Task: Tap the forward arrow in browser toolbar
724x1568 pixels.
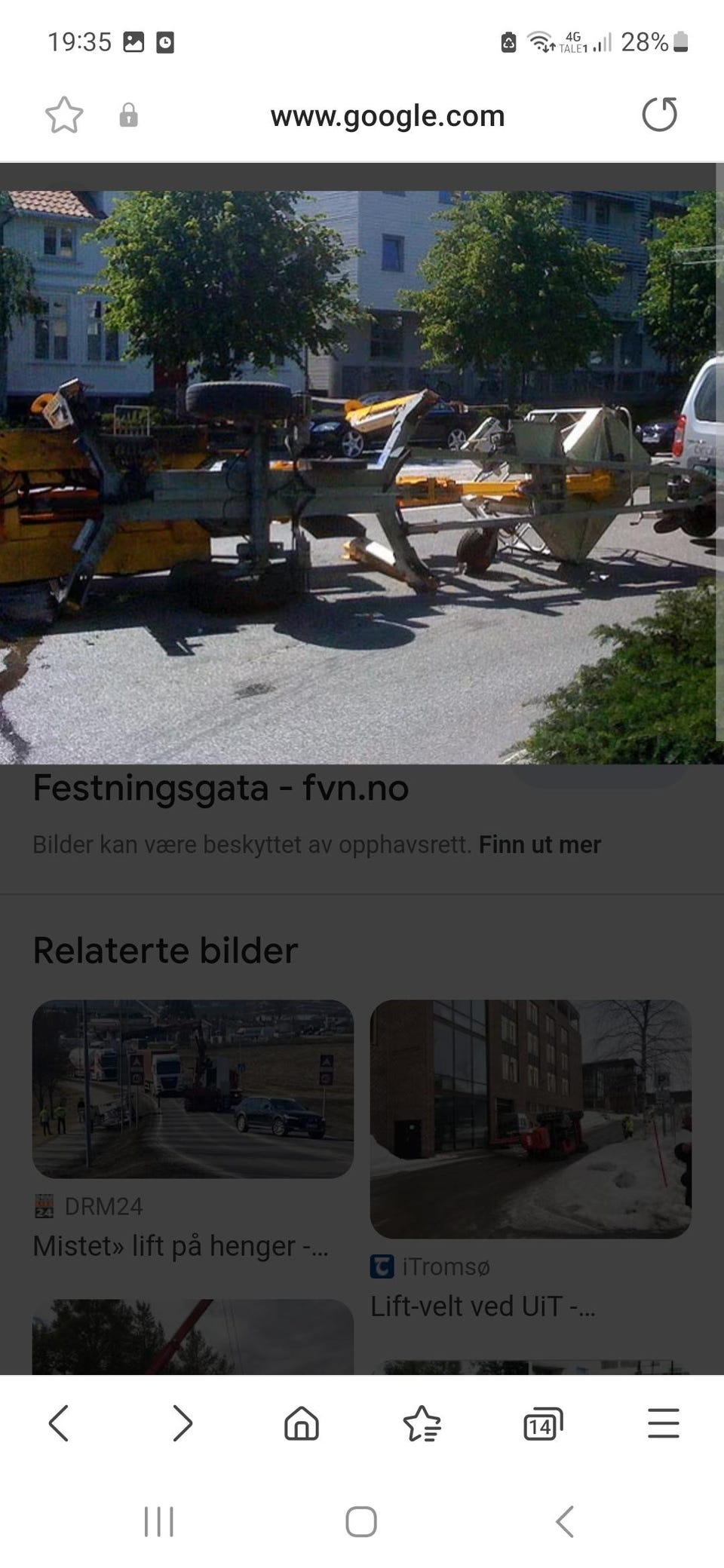Action: [181, 1423]
